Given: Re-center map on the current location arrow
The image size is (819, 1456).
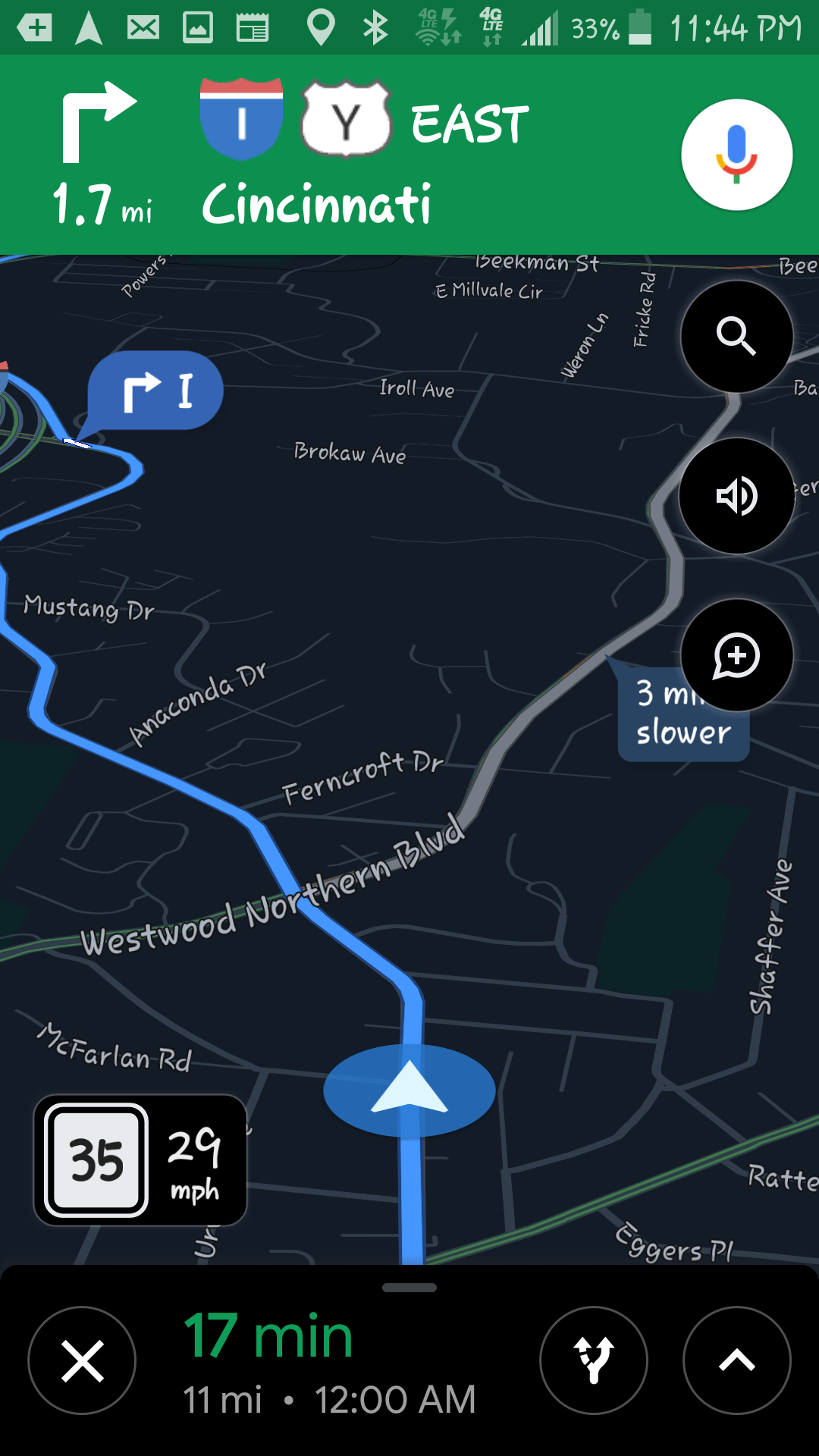Looking at the screenshot, I should click(x=409, y=1090).
